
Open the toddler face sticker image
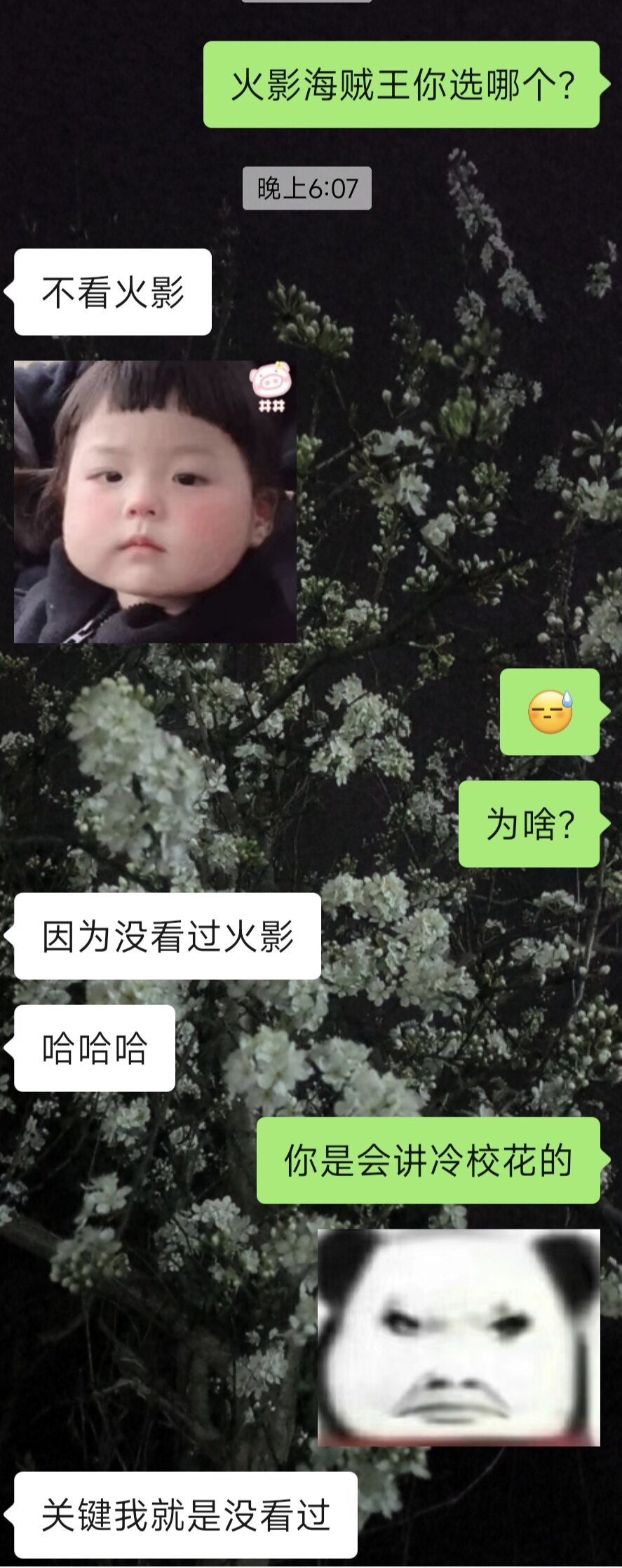155,502
